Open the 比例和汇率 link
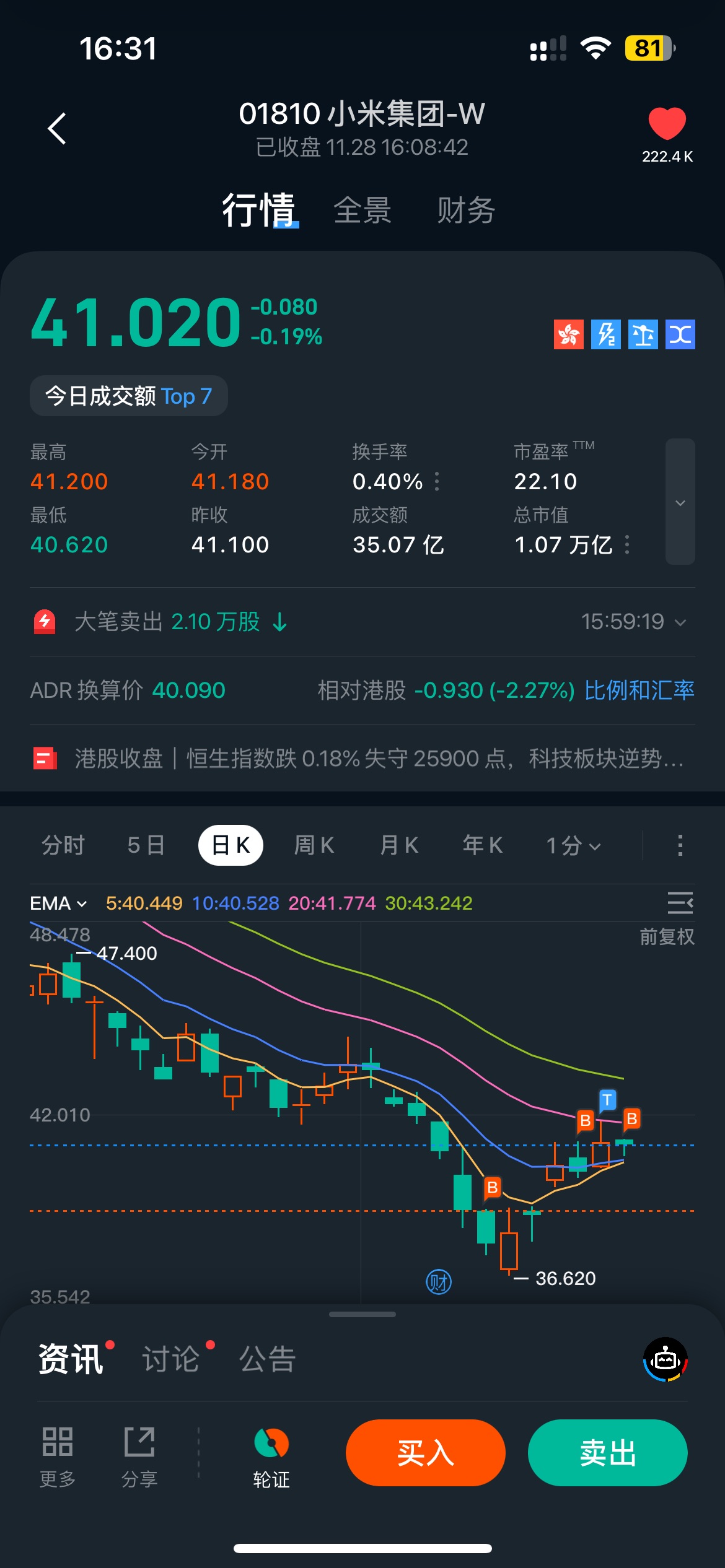725x1568 pixels. 639,690
